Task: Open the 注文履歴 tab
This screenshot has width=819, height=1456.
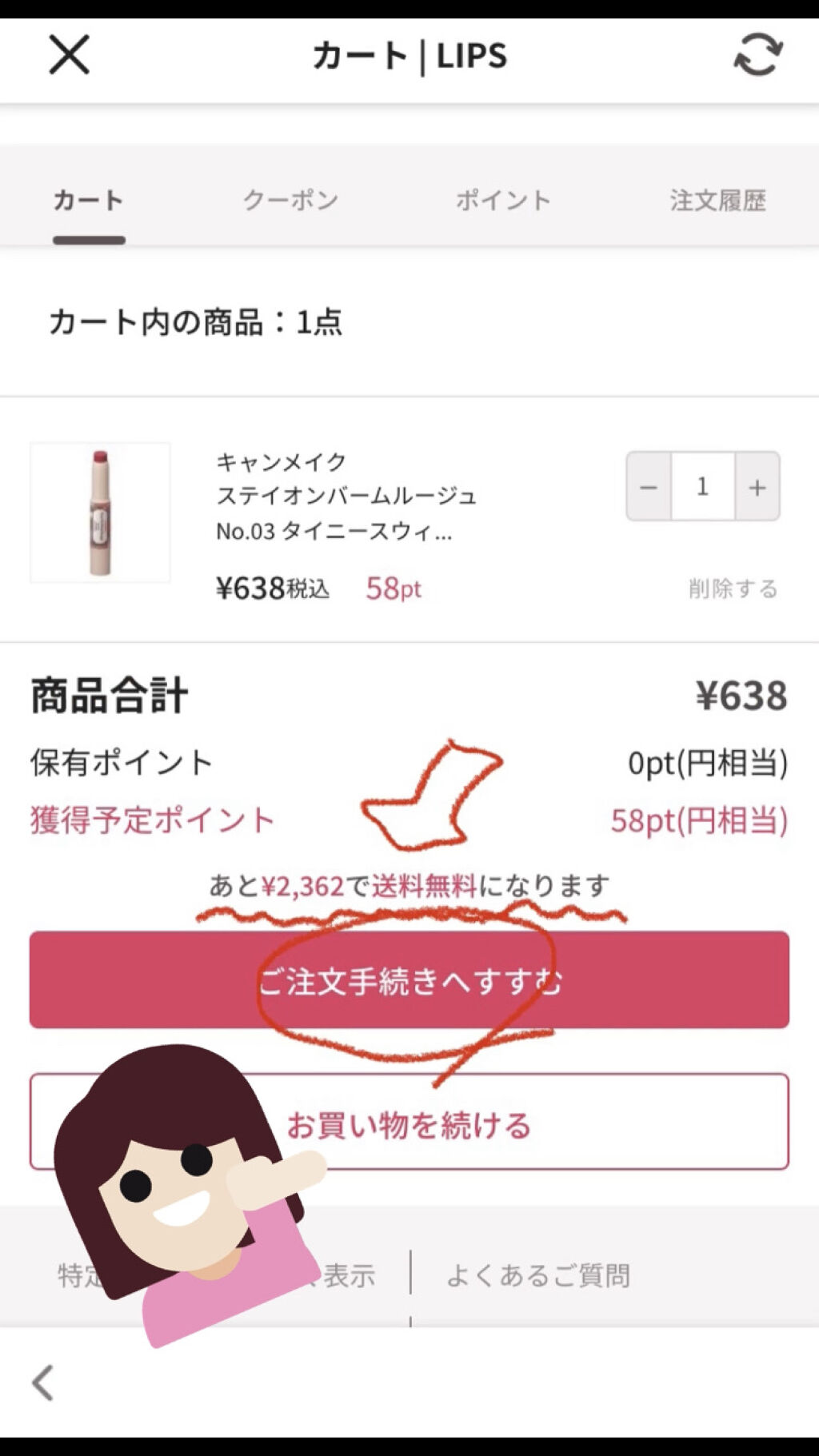Action: 717,201
